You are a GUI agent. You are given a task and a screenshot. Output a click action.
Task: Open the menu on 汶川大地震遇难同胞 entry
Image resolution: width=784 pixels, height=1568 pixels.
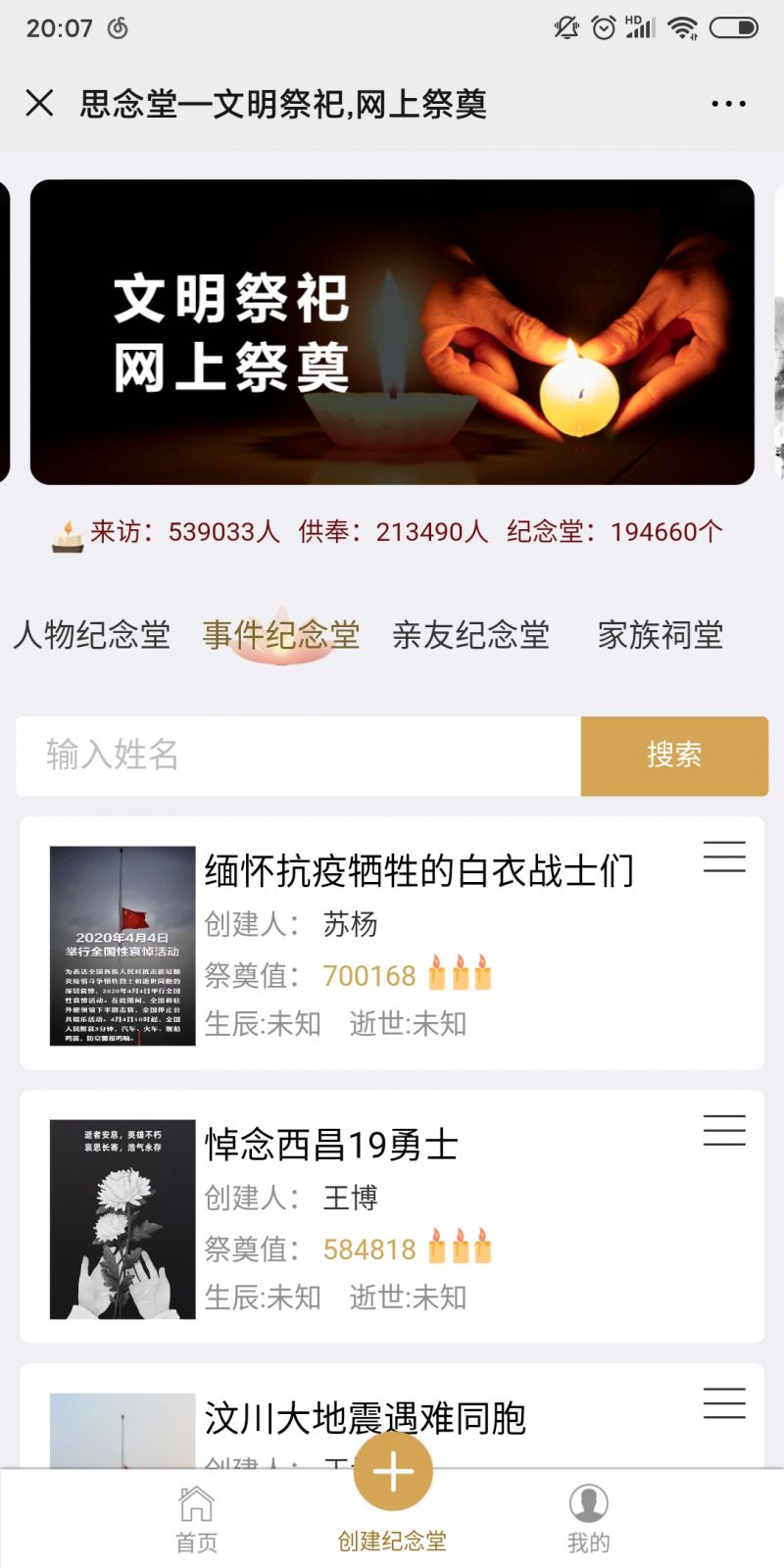click(723, 1404)
